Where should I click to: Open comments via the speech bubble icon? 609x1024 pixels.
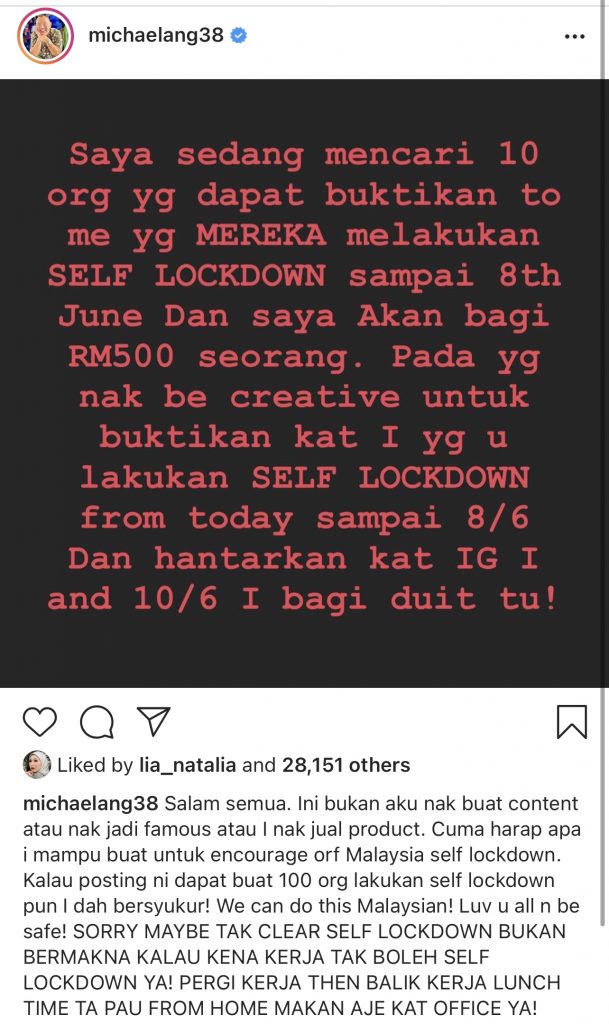[96, 721]
